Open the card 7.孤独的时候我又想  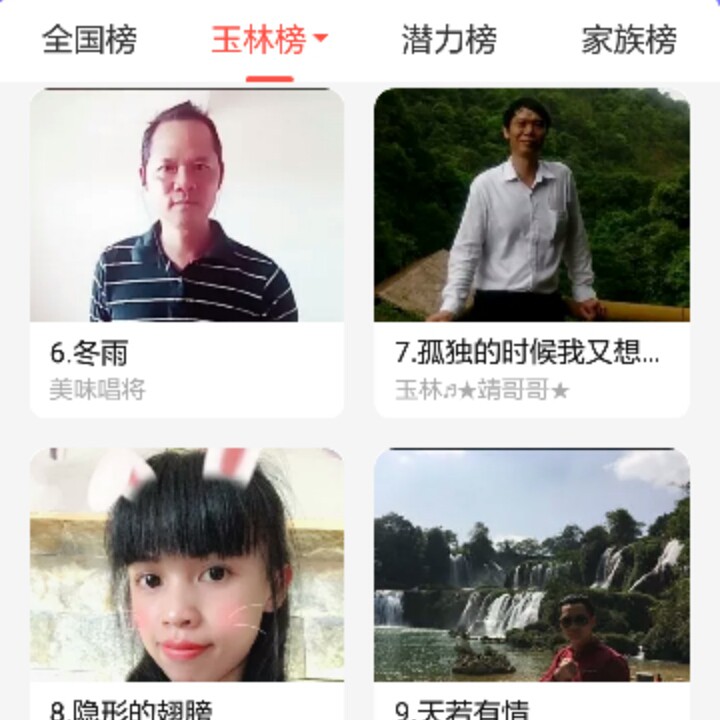click(532, 252)
